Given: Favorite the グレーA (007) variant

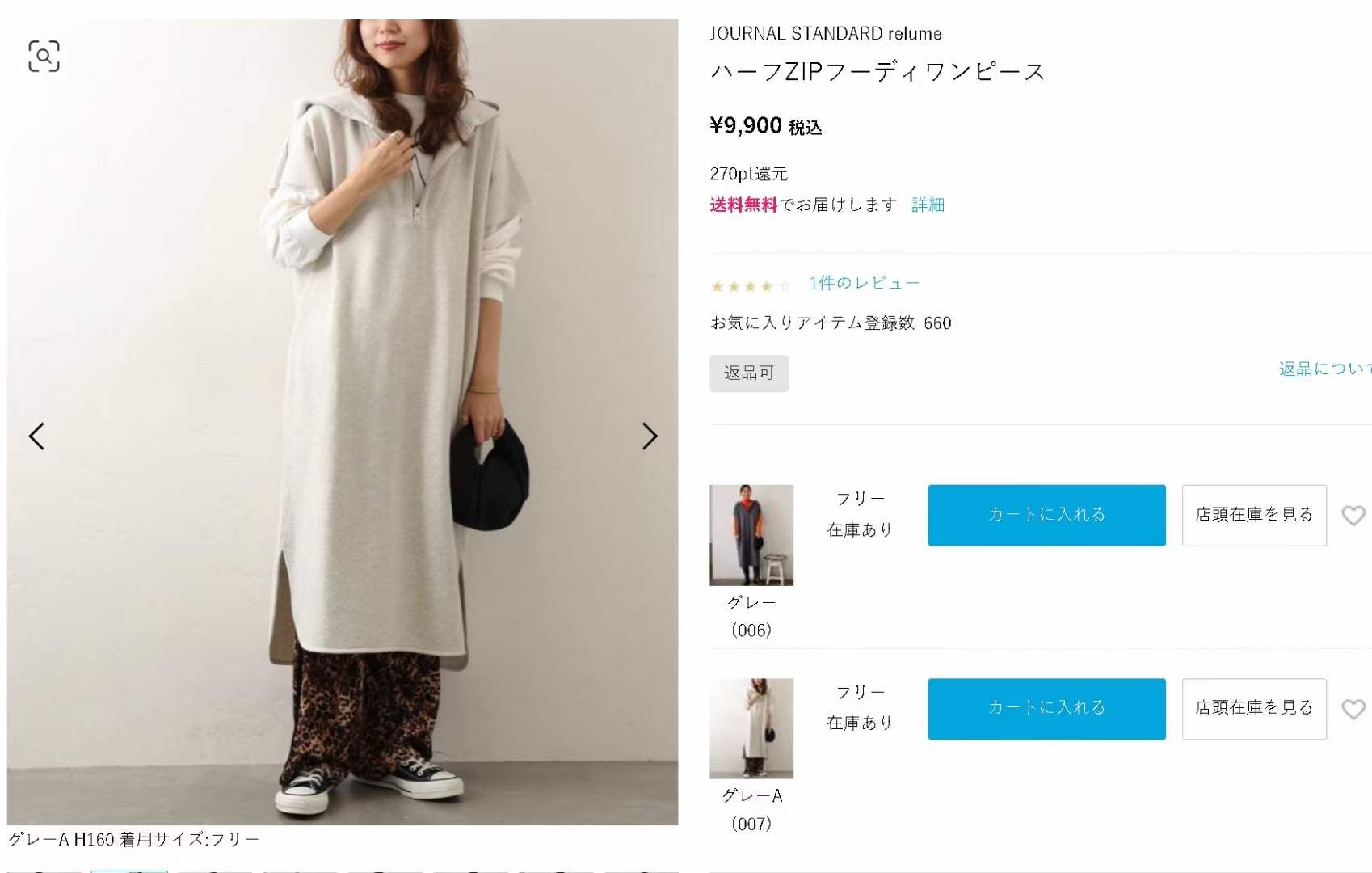Looking at the screenshot, I should [1353, 709].
